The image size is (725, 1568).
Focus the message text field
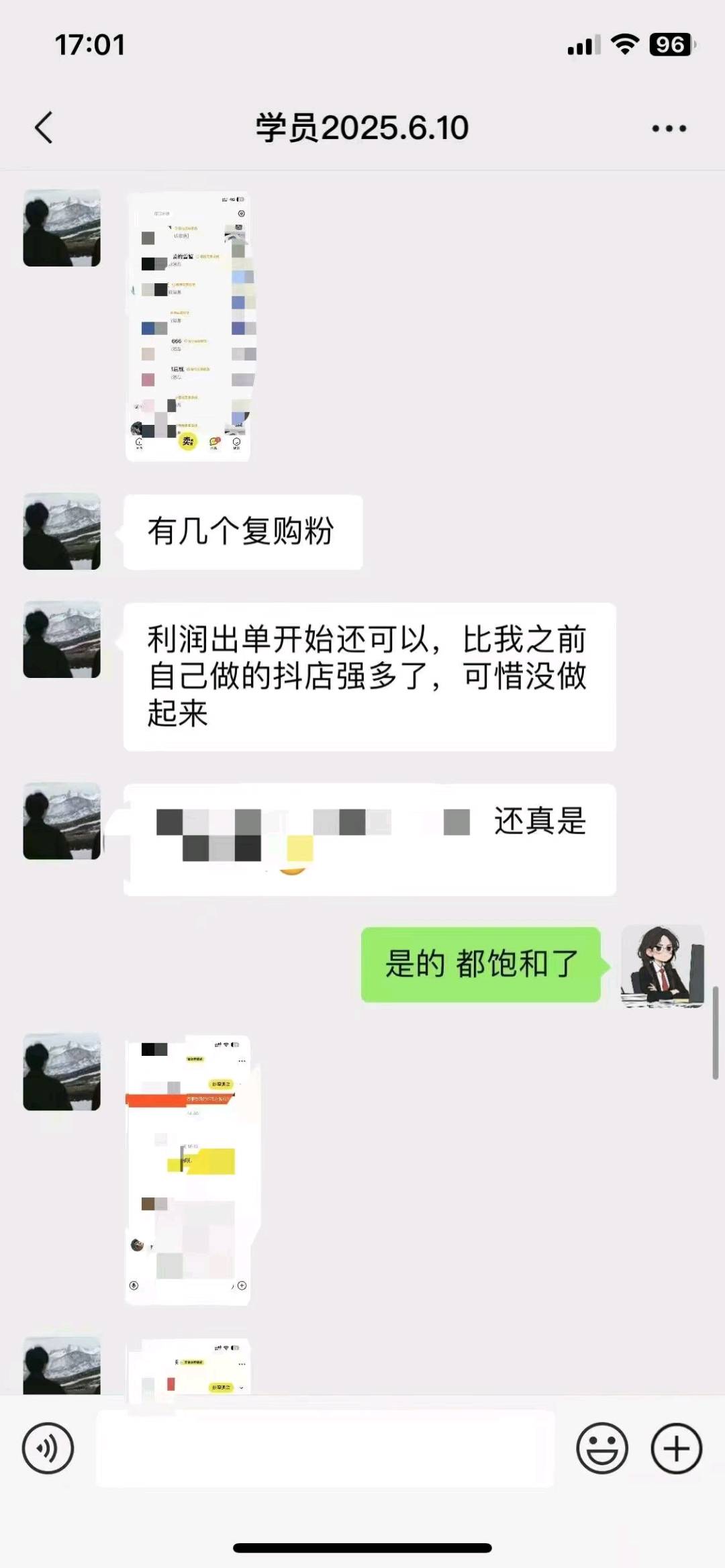coord(326,1448)
